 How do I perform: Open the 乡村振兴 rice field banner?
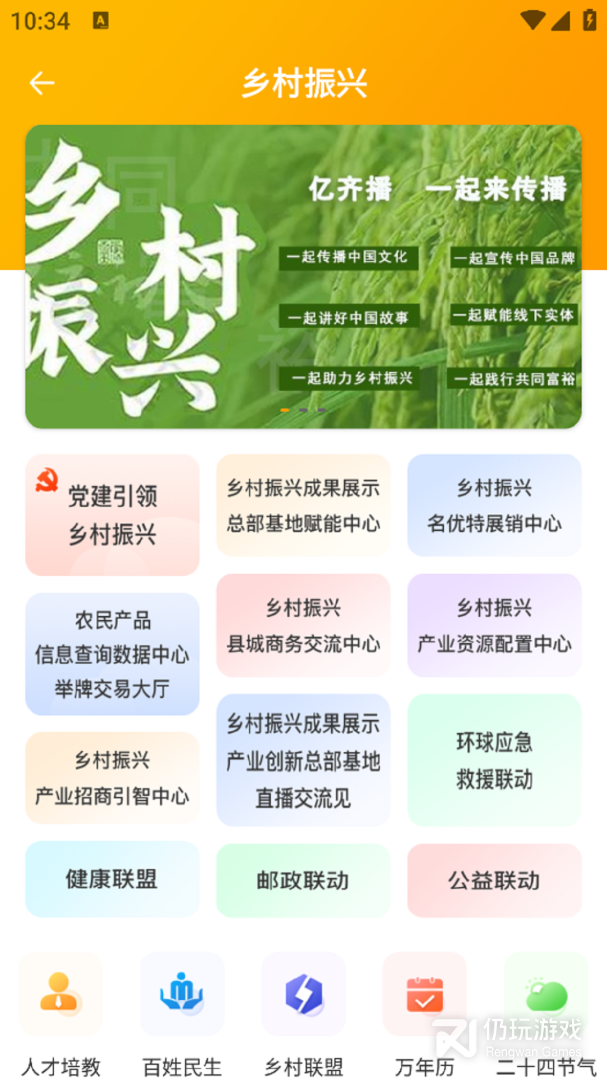pyautogui.click(x=303, y=277)
